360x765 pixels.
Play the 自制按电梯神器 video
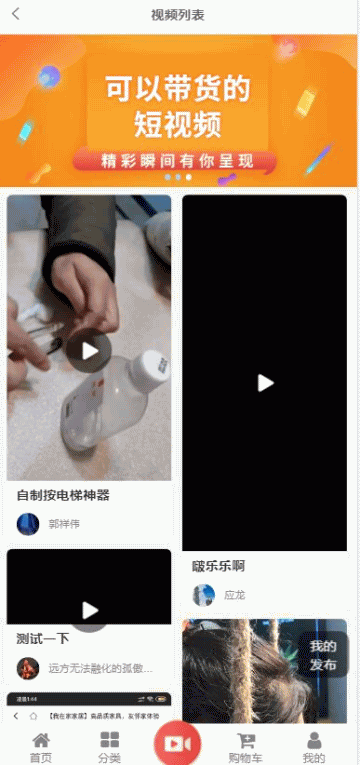[x=90, y=351]
